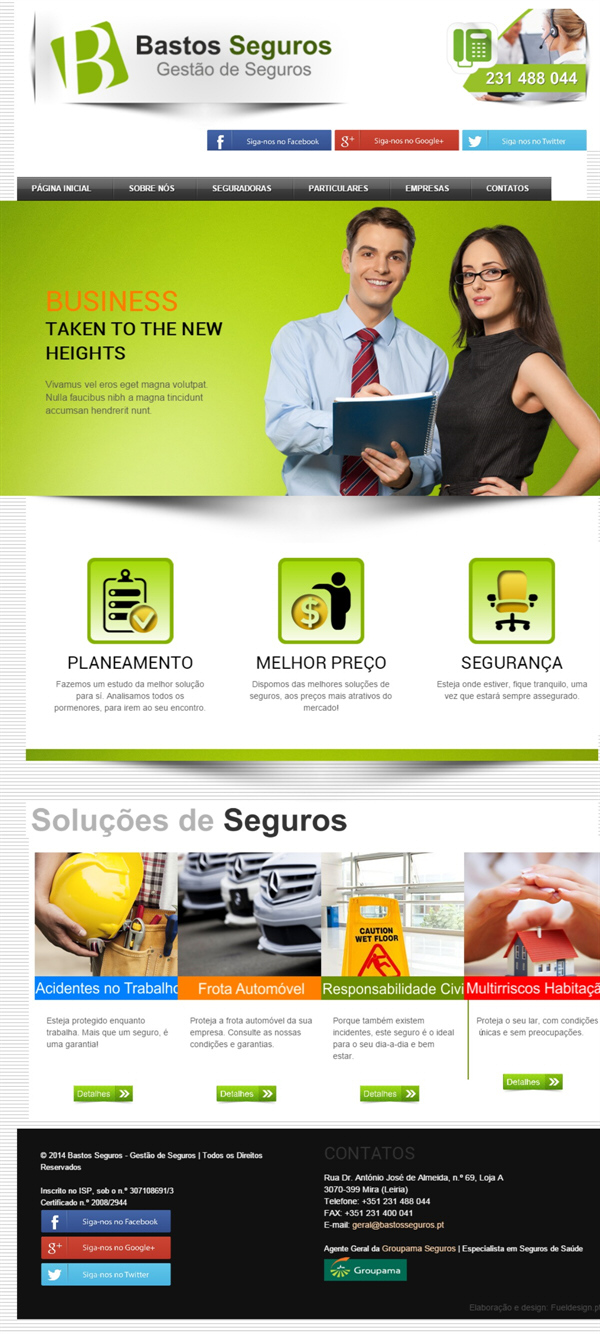Select Particulares in the navigation bar

[x=338, y=188]
